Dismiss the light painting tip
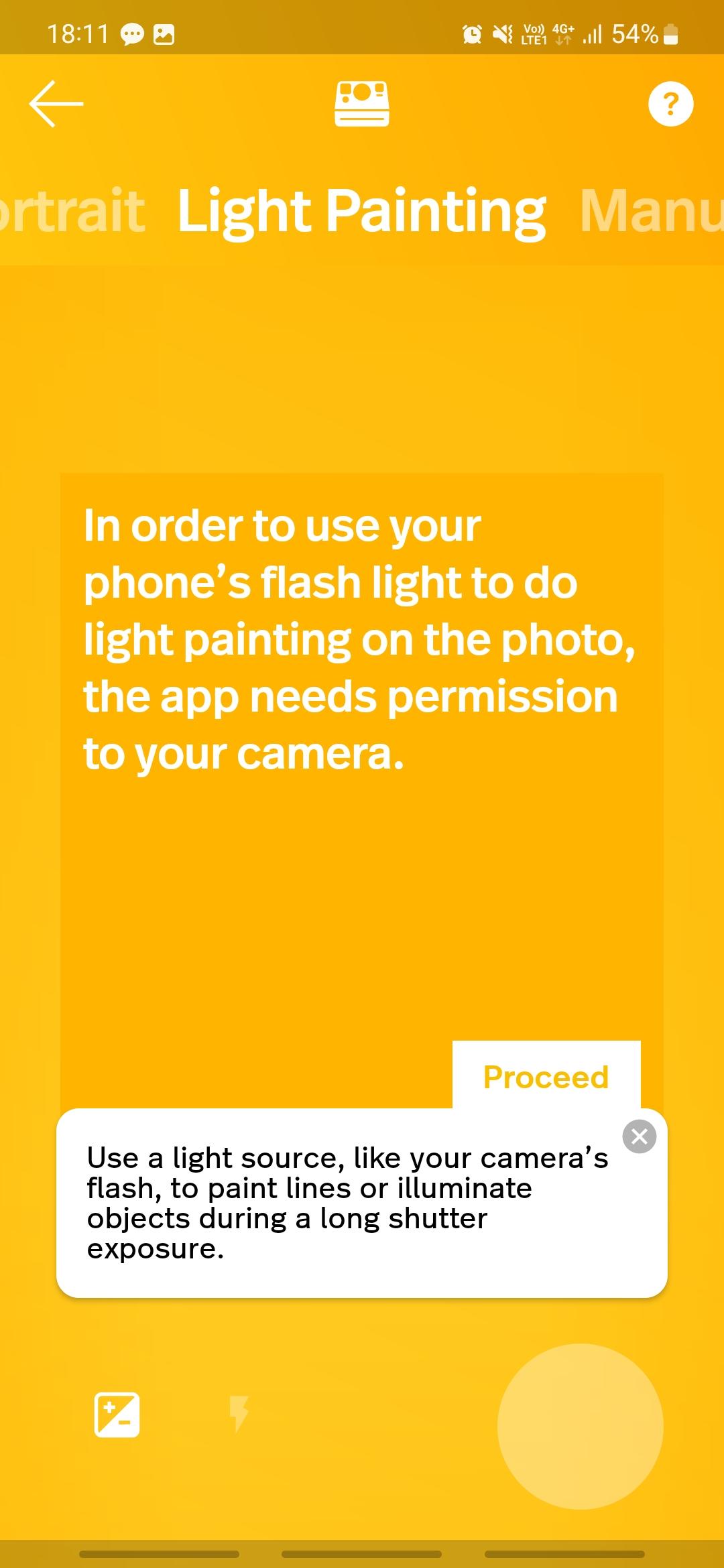Screen dimensions: 724x1568 tap(640, 1136)
